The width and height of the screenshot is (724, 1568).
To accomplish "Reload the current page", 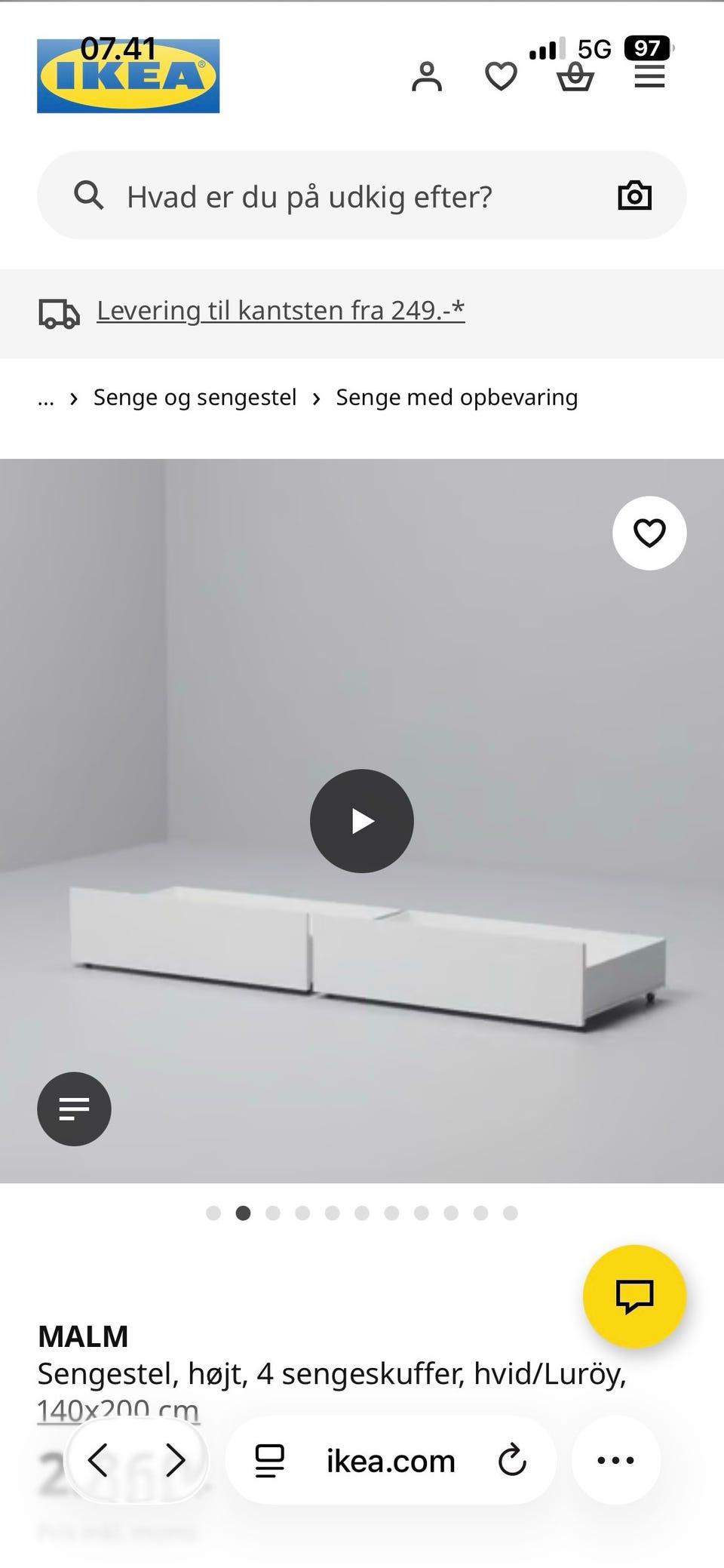I will pos(512,1460).
